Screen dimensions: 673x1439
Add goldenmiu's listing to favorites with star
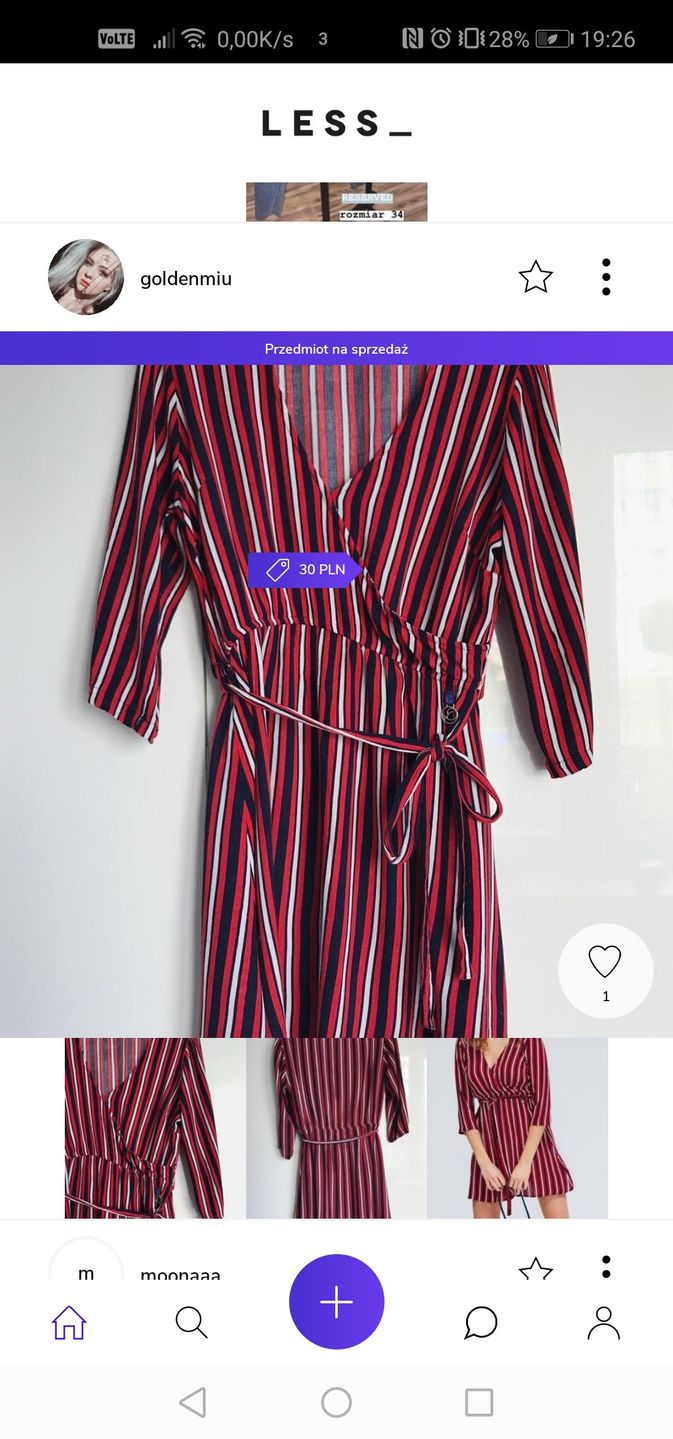pos(536,277)
